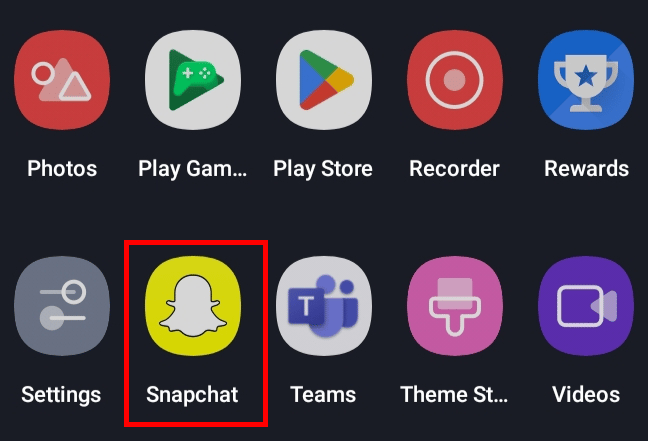Launch Snapchat
This screenshot has width=648, height=441.
click(193, 306)
